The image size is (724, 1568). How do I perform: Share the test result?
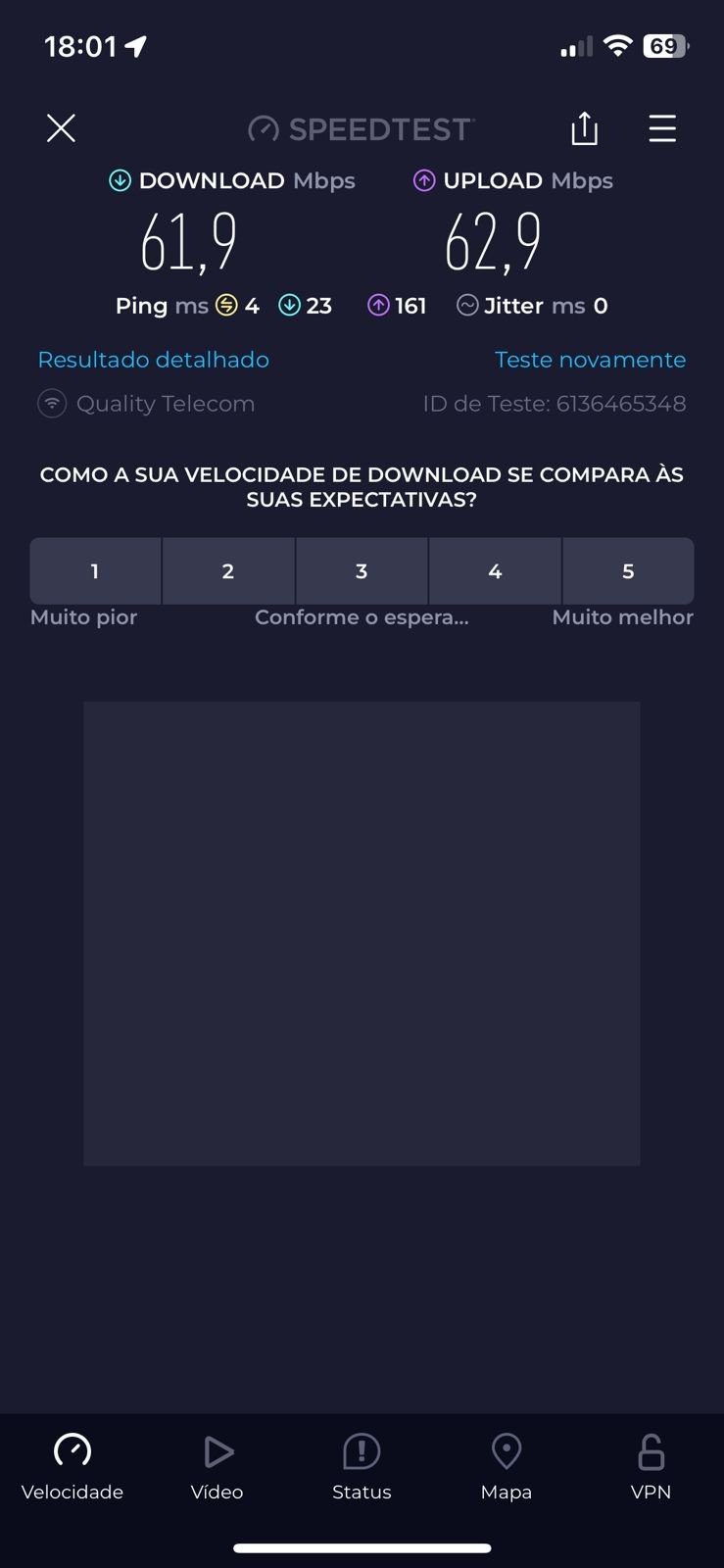584,128
